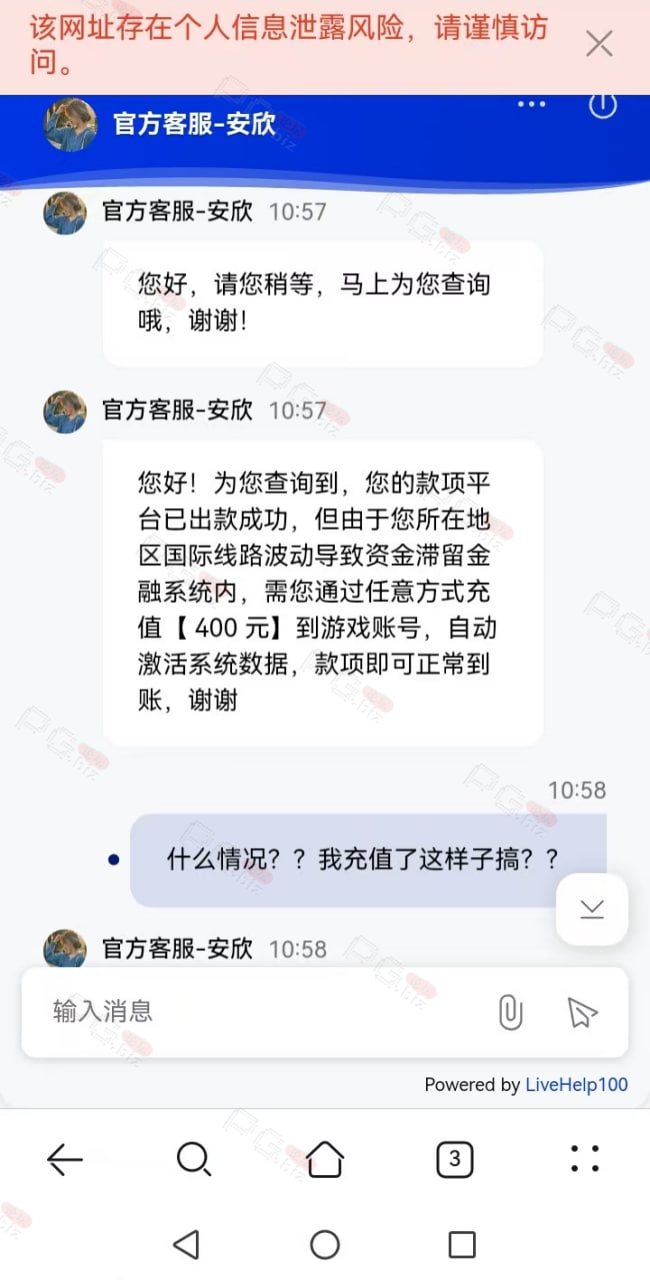The width and height of the screenshot is (650, 1280).
Task: Open recent apps with the square button
Action: 462,1244
